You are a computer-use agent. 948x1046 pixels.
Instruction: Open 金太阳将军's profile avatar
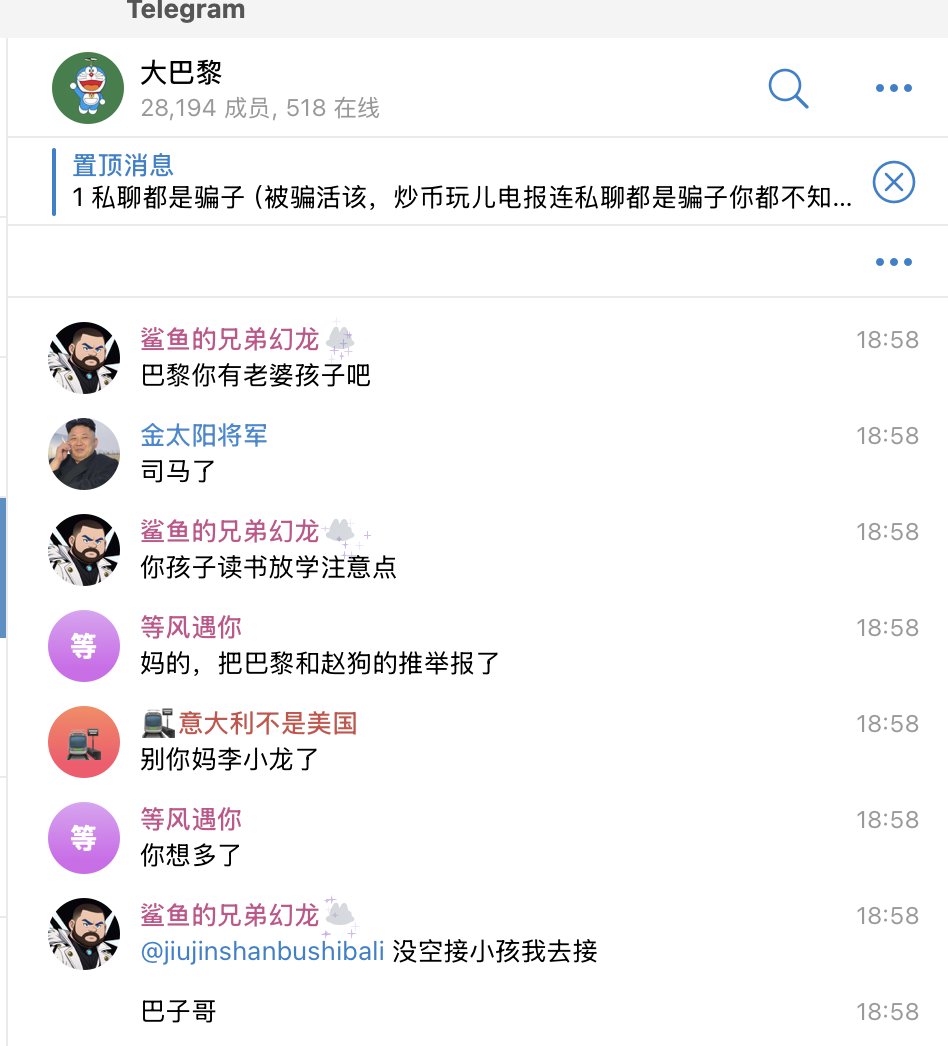(x=84, y=454)
